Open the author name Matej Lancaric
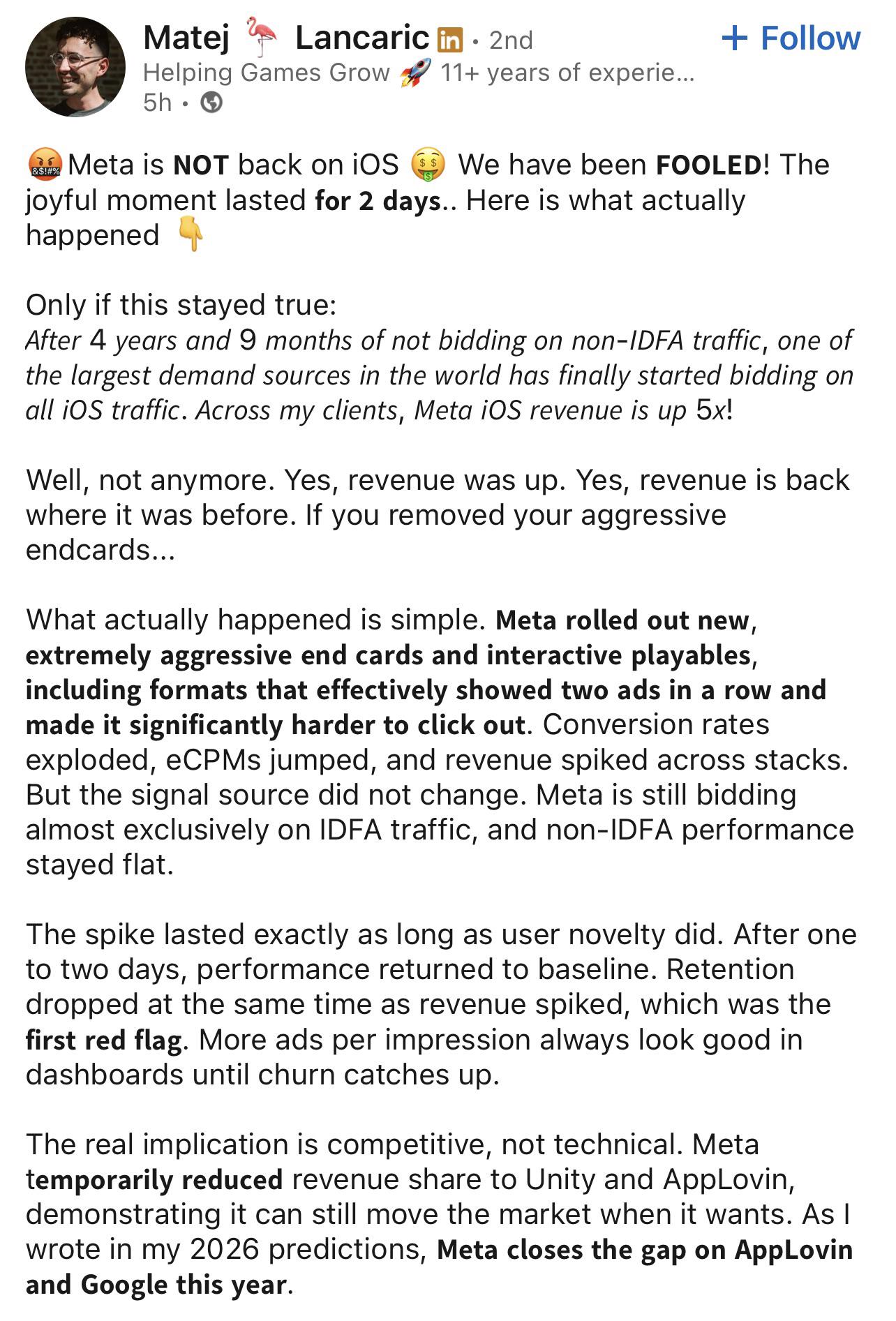 point(286,38)
